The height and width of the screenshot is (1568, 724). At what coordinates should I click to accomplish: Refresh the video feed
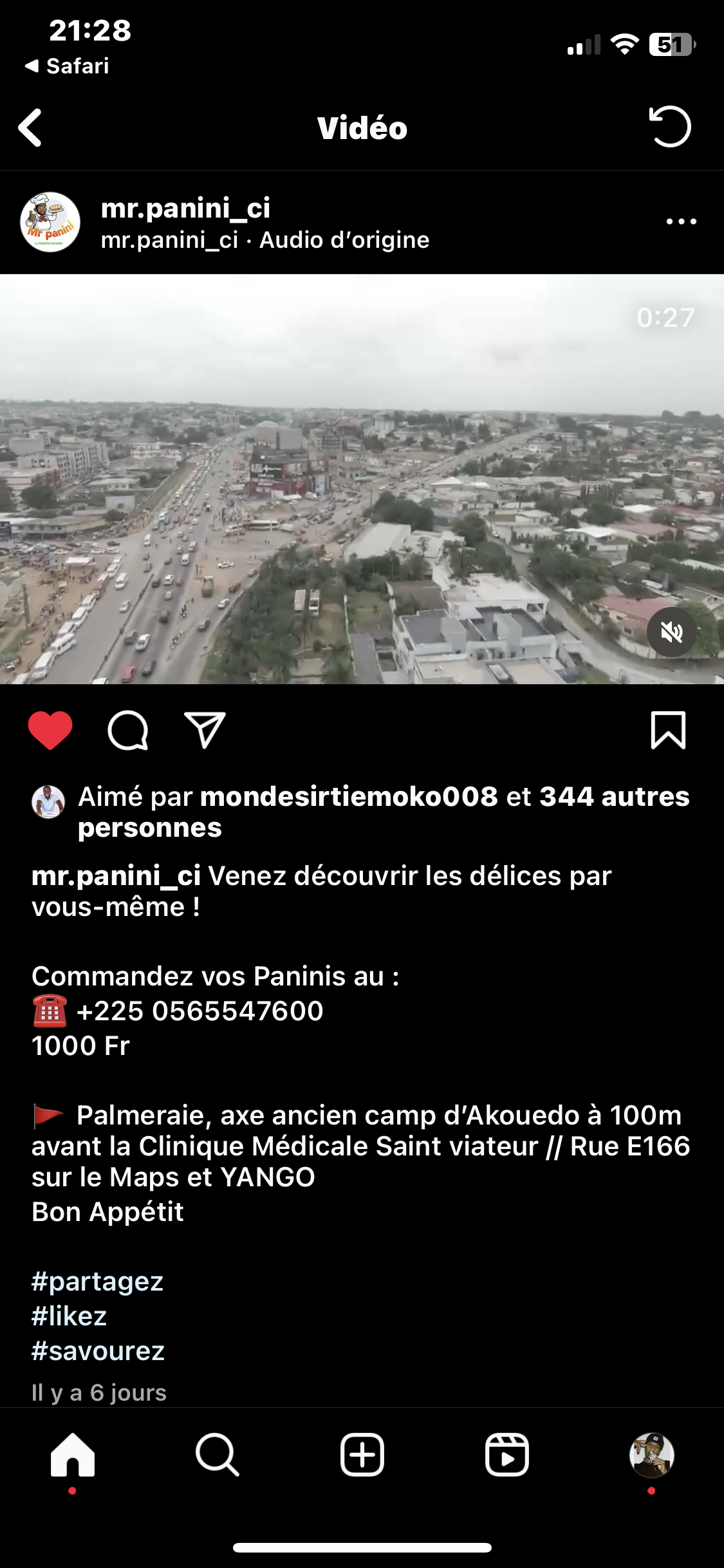(x=670, y=127)
